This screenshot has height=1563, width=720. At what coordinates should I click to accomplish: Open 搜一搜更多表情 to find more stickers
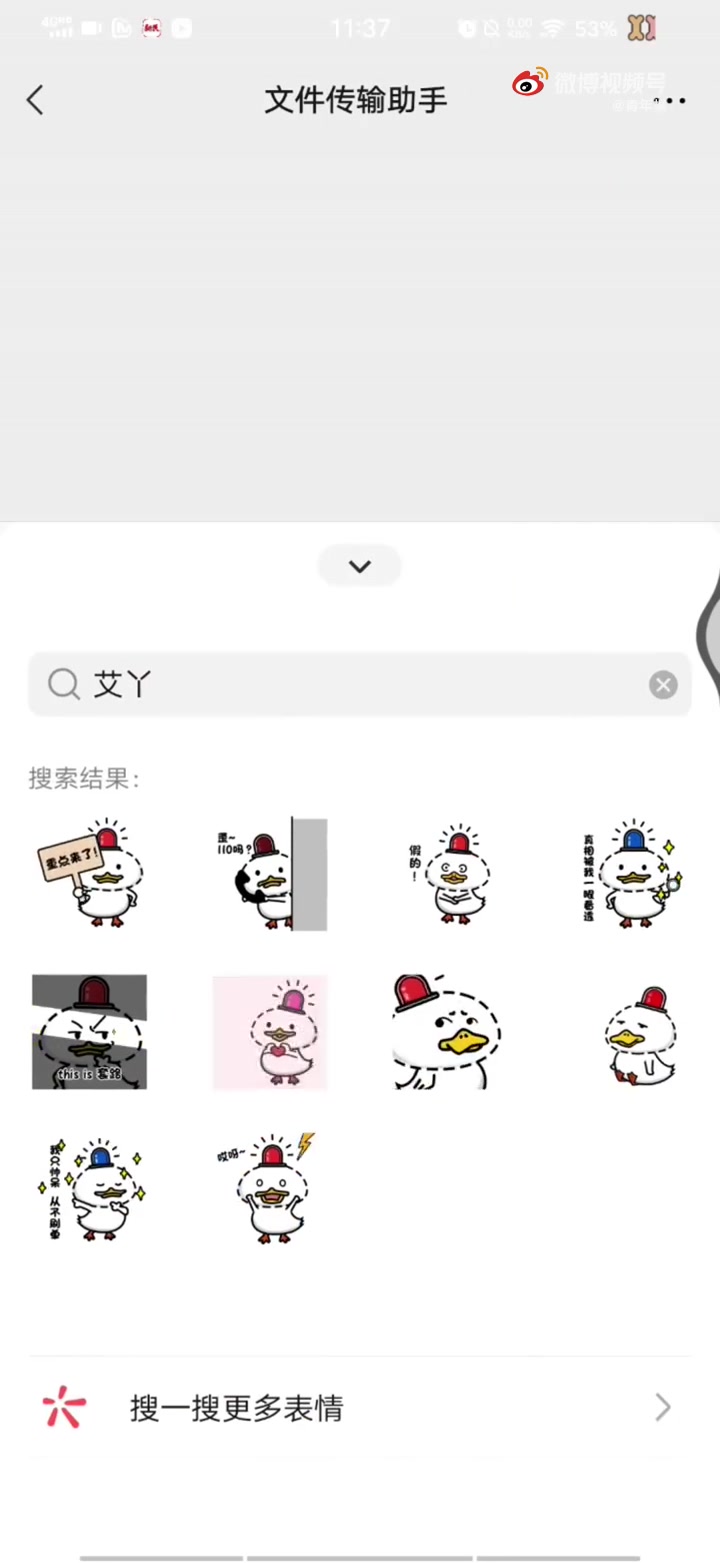point(236,1407)
